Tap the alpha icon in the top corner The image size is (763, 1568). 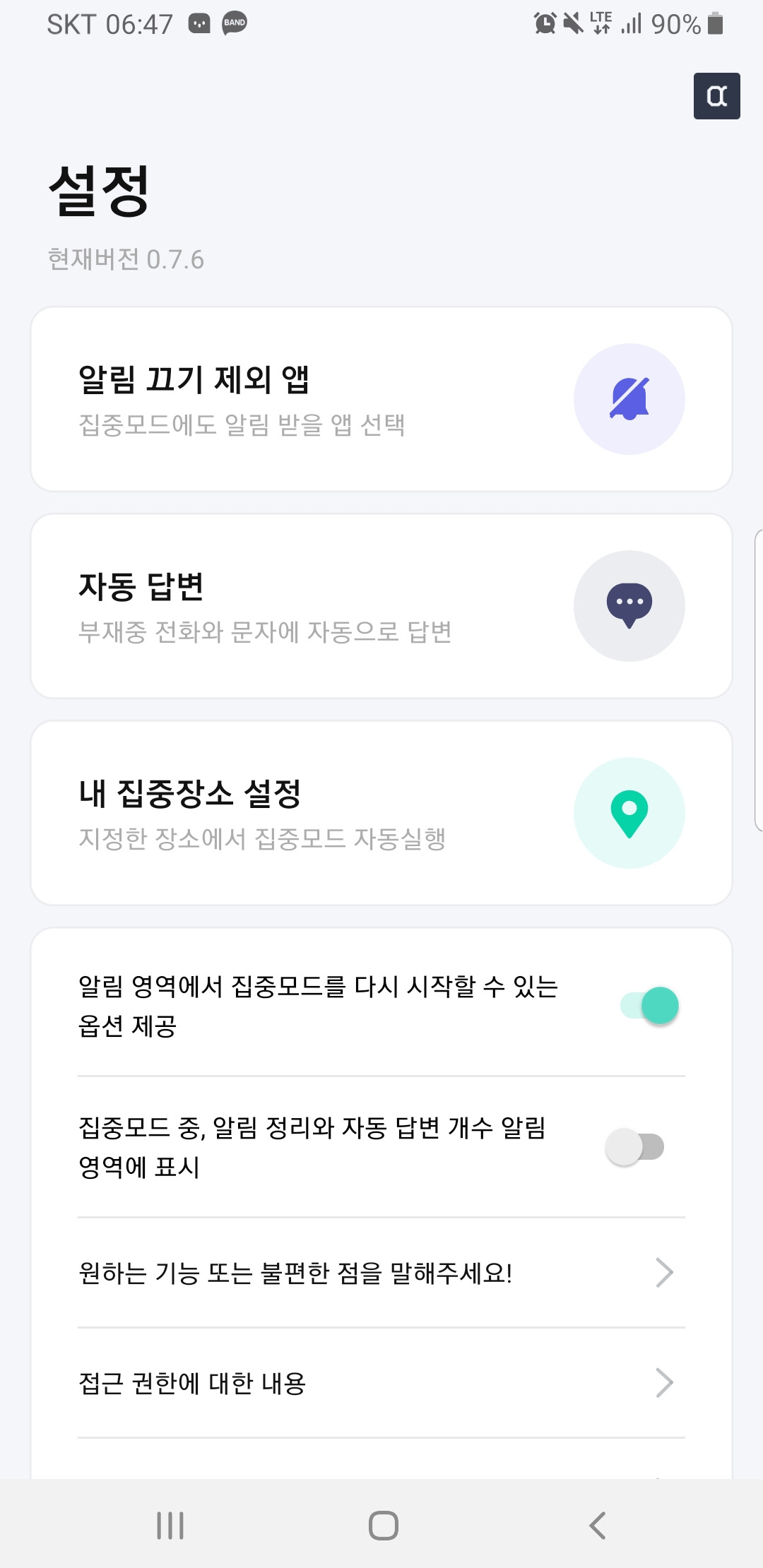click(x=716, y=96)
